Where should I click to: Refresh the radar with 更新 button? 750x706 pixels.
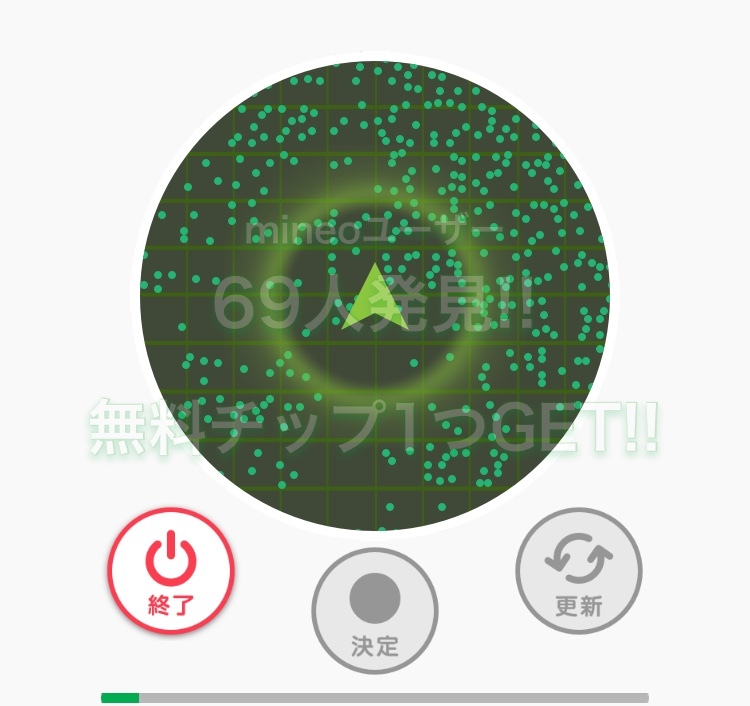coord(579,571)
